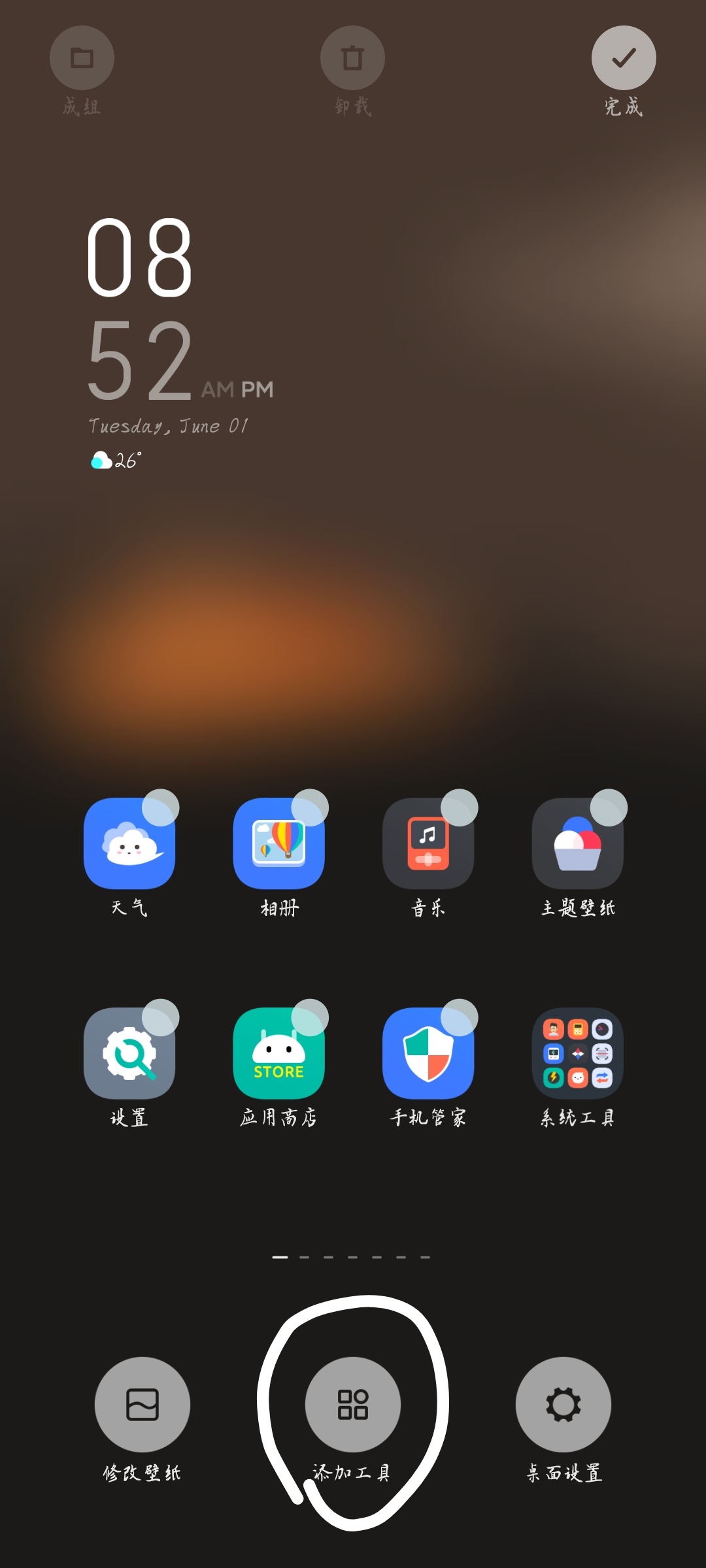Open the 系统工具 folder

pyautogui.click(x=577, y=1053)
